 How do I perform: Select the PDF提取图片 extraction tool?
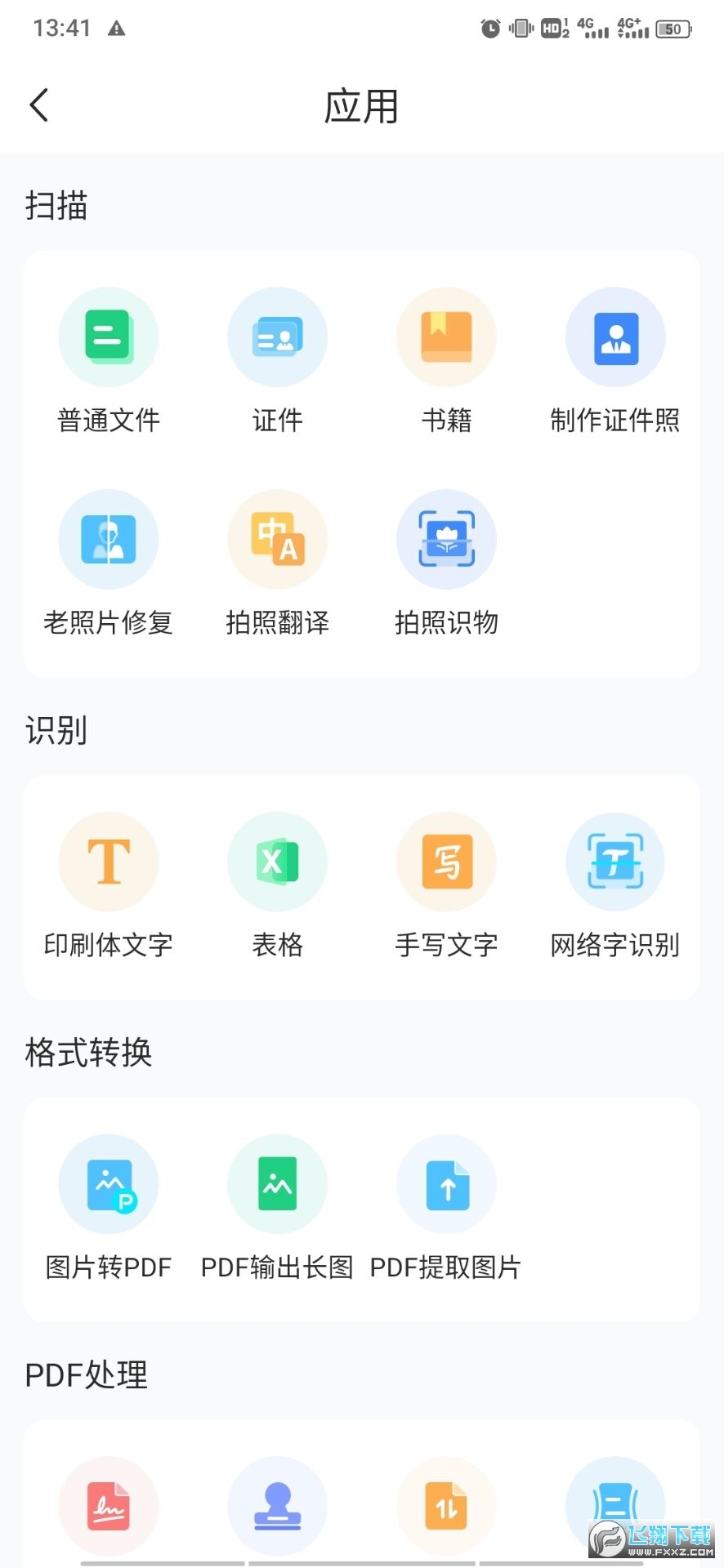pos(447,1183)
